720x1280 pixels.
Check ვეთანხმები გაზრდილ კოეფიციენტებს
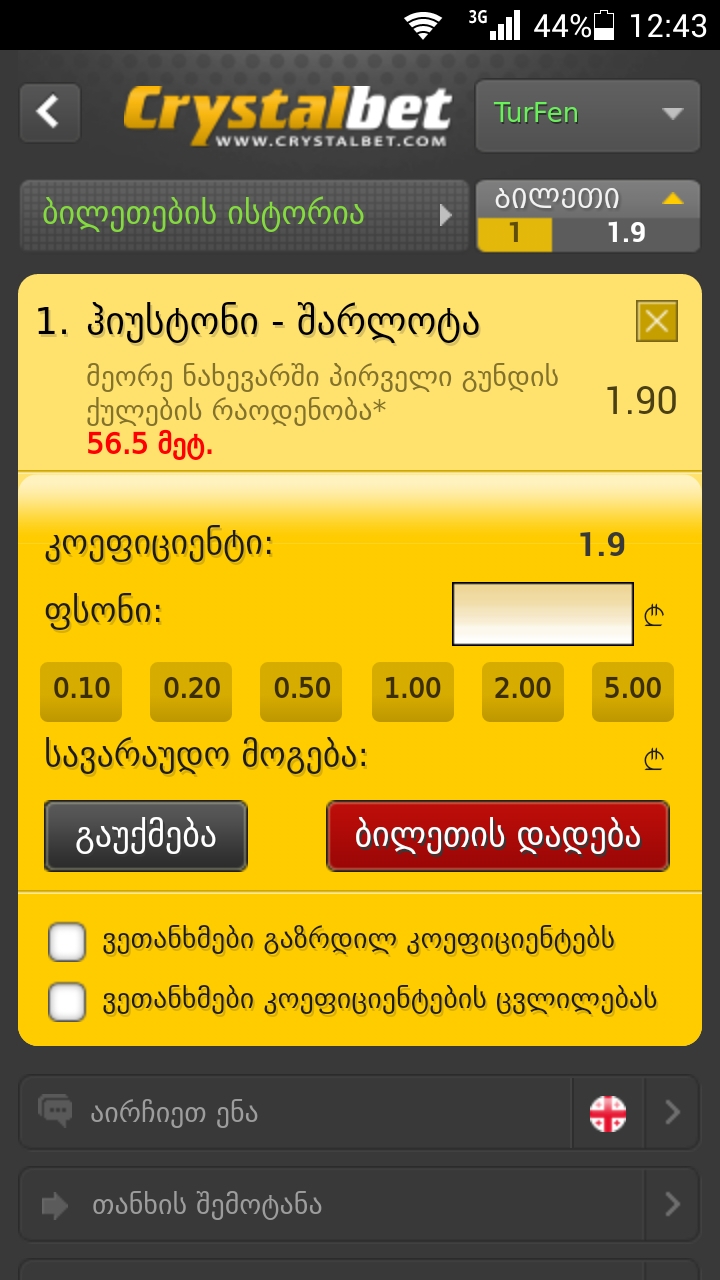(x=67, y=942)
